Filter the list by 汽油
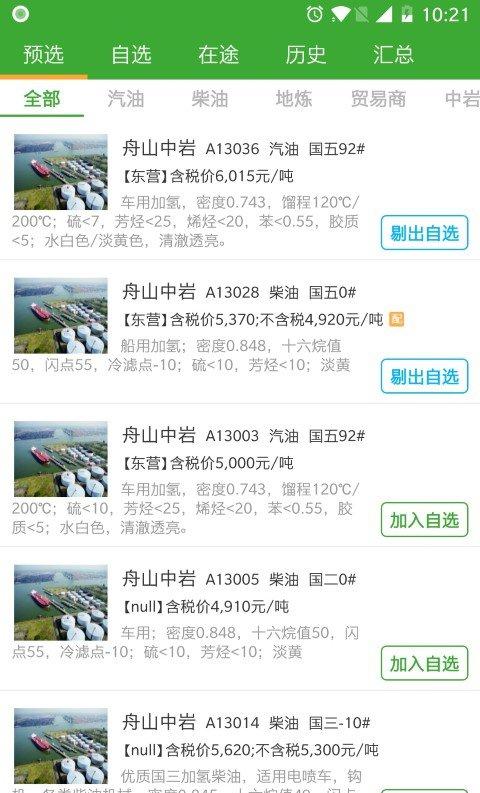 tap(126, 99)
